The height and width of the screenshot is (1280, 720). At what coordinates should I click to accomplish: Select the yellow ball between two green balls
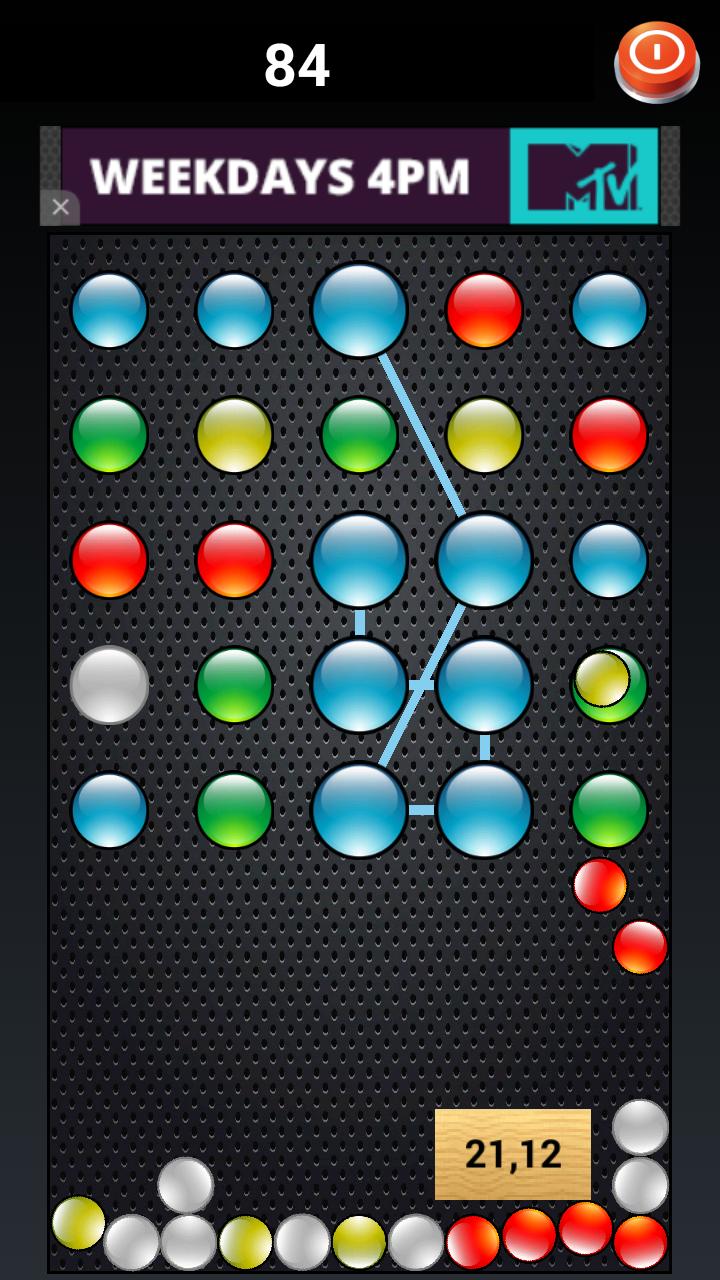234,435
